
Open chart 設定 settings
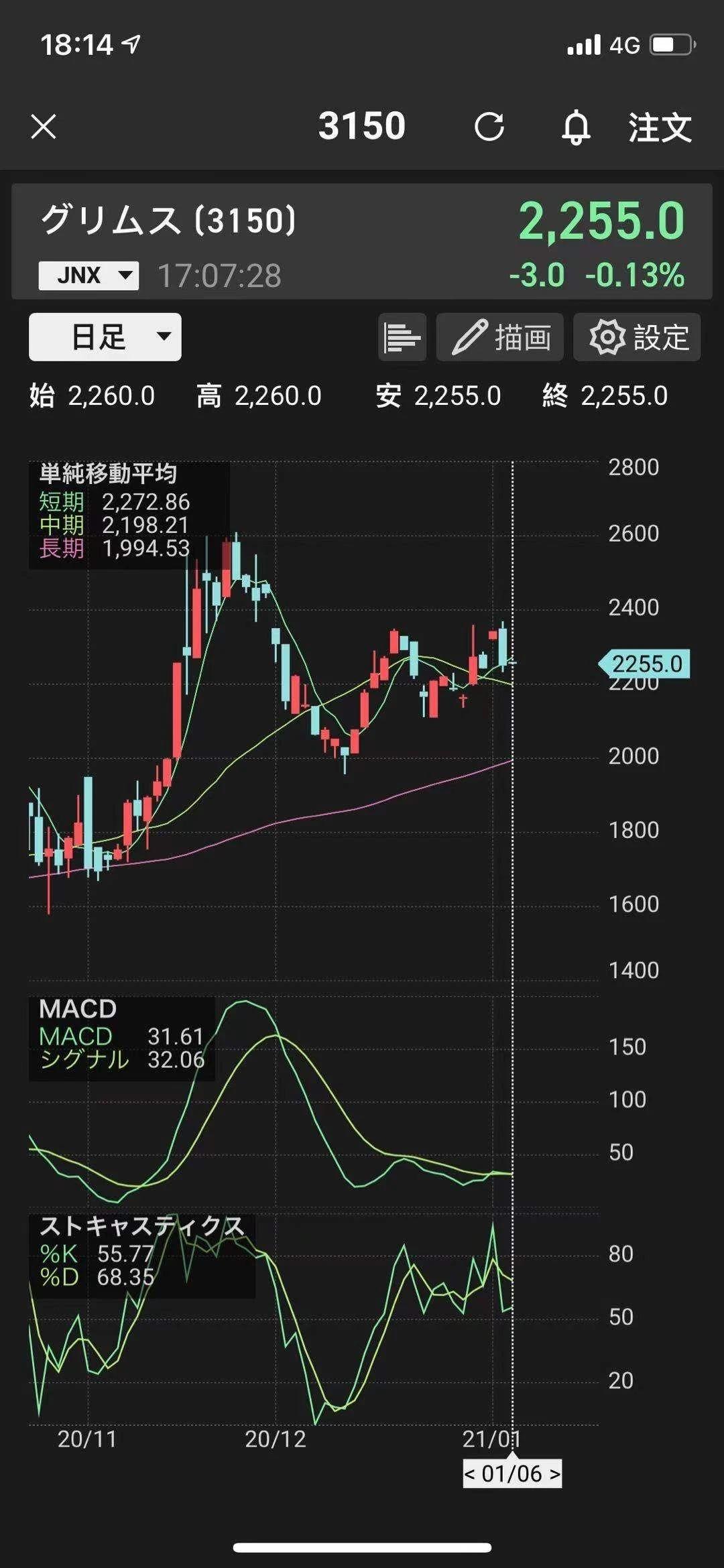[x=637, y=337]
